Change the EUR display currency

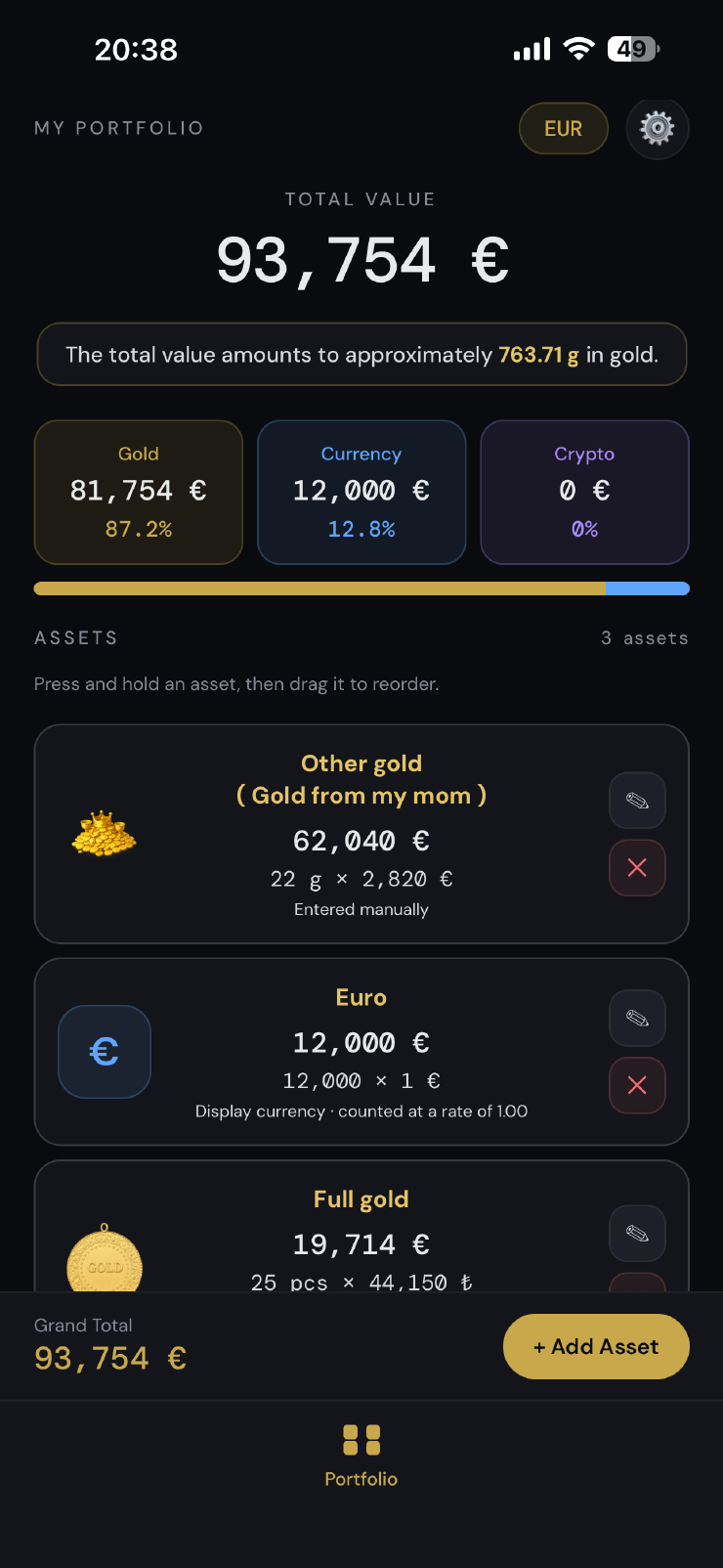pyautogui.click(x=563, y=128)
